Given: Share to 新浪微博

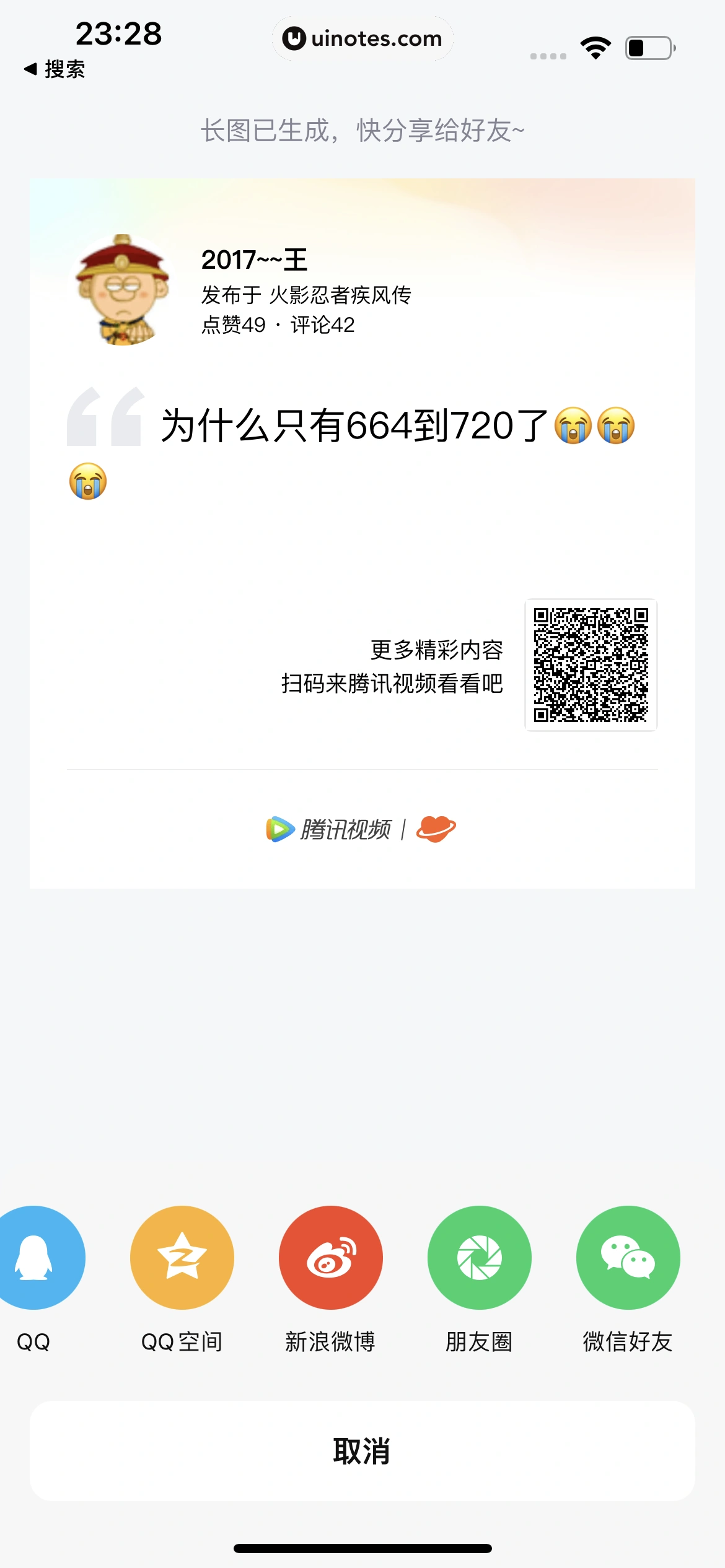Looking at the screenshot, I should coord(331,1257).
